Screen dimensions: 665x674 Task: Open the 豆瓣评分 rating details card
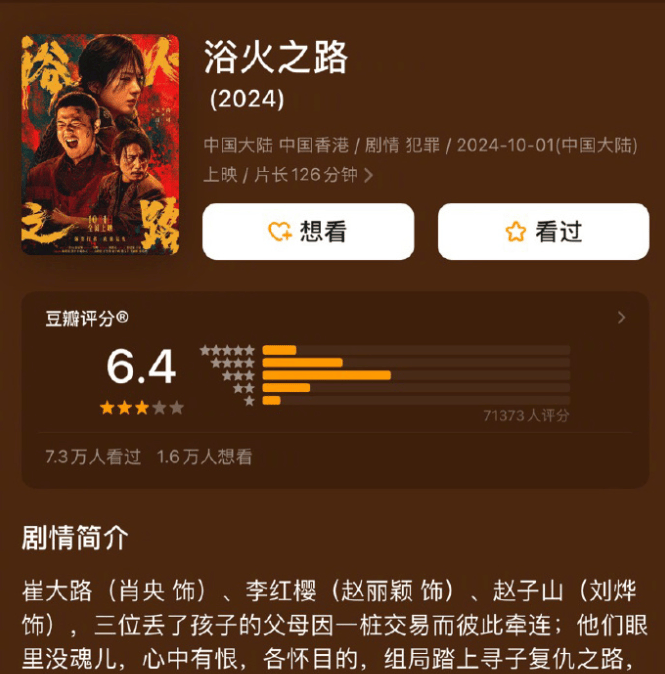tap(621, 318)
